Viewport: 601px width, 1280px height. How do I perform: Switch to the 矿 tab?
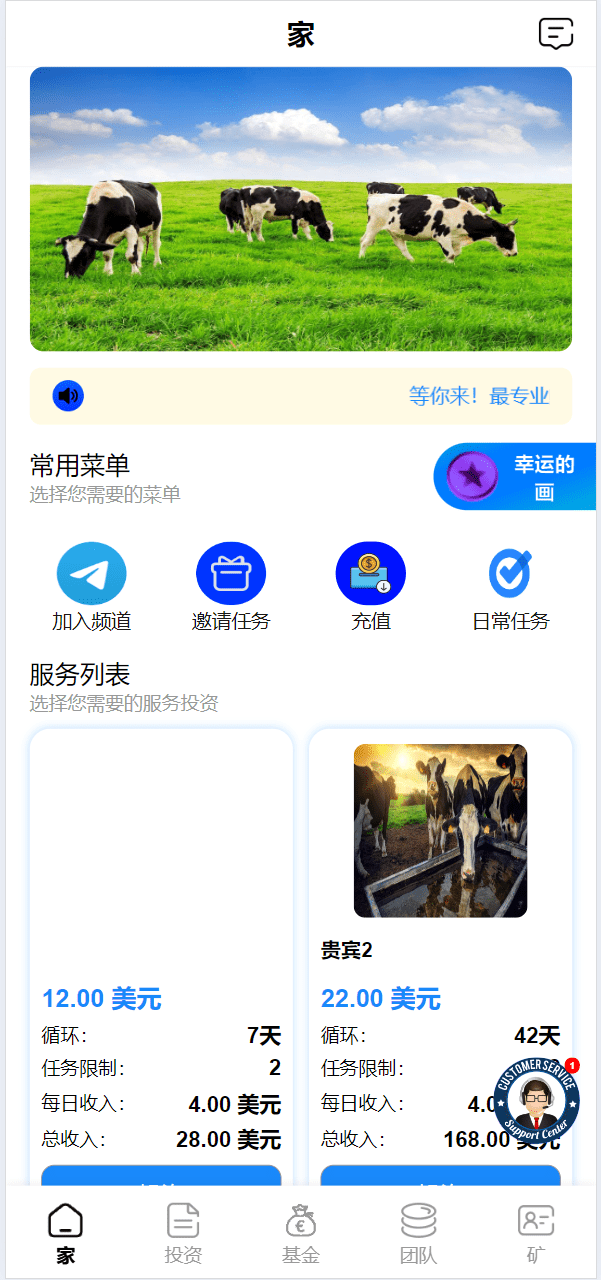535,1233
